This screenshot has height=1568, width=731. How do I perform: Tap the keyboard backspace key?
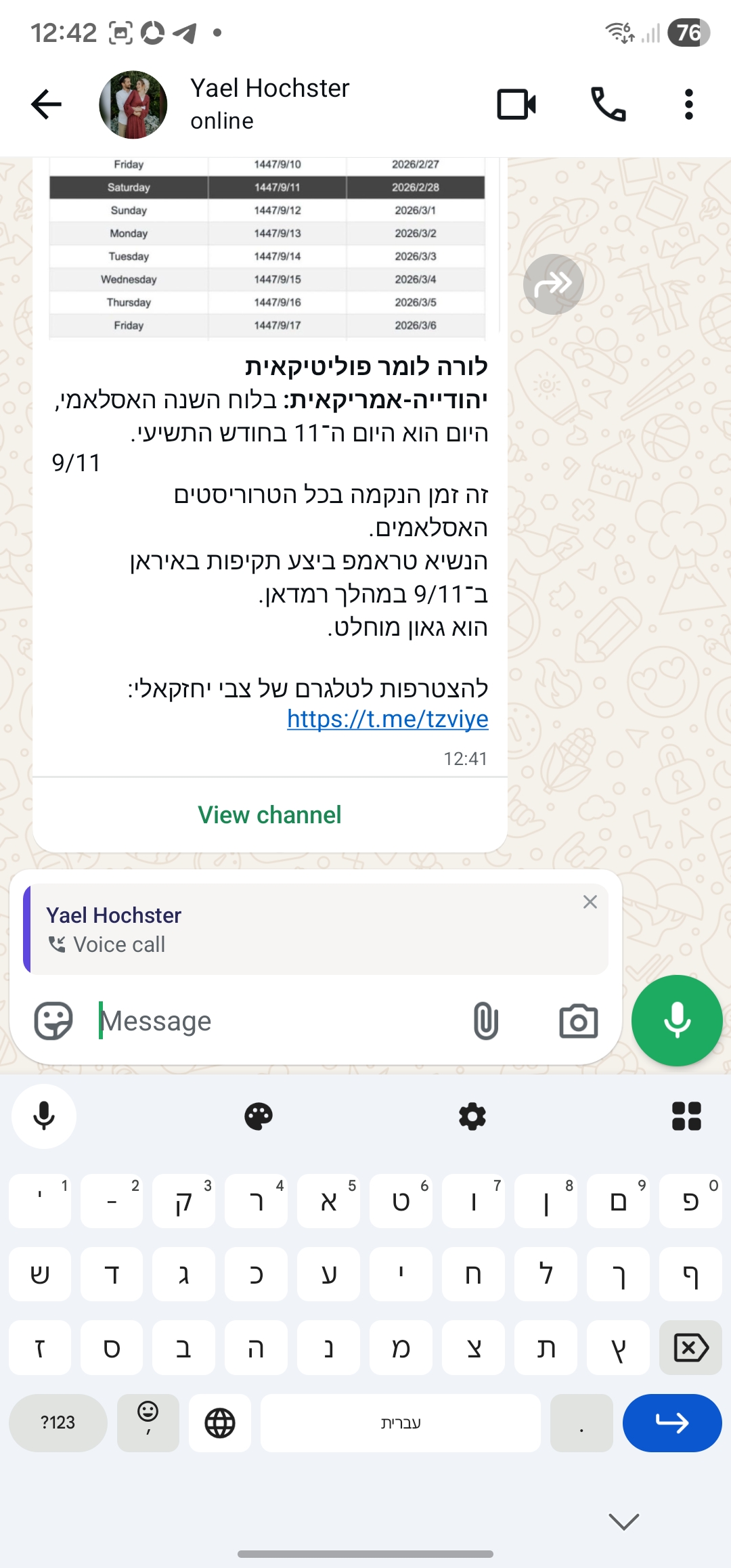(690, 1348)
